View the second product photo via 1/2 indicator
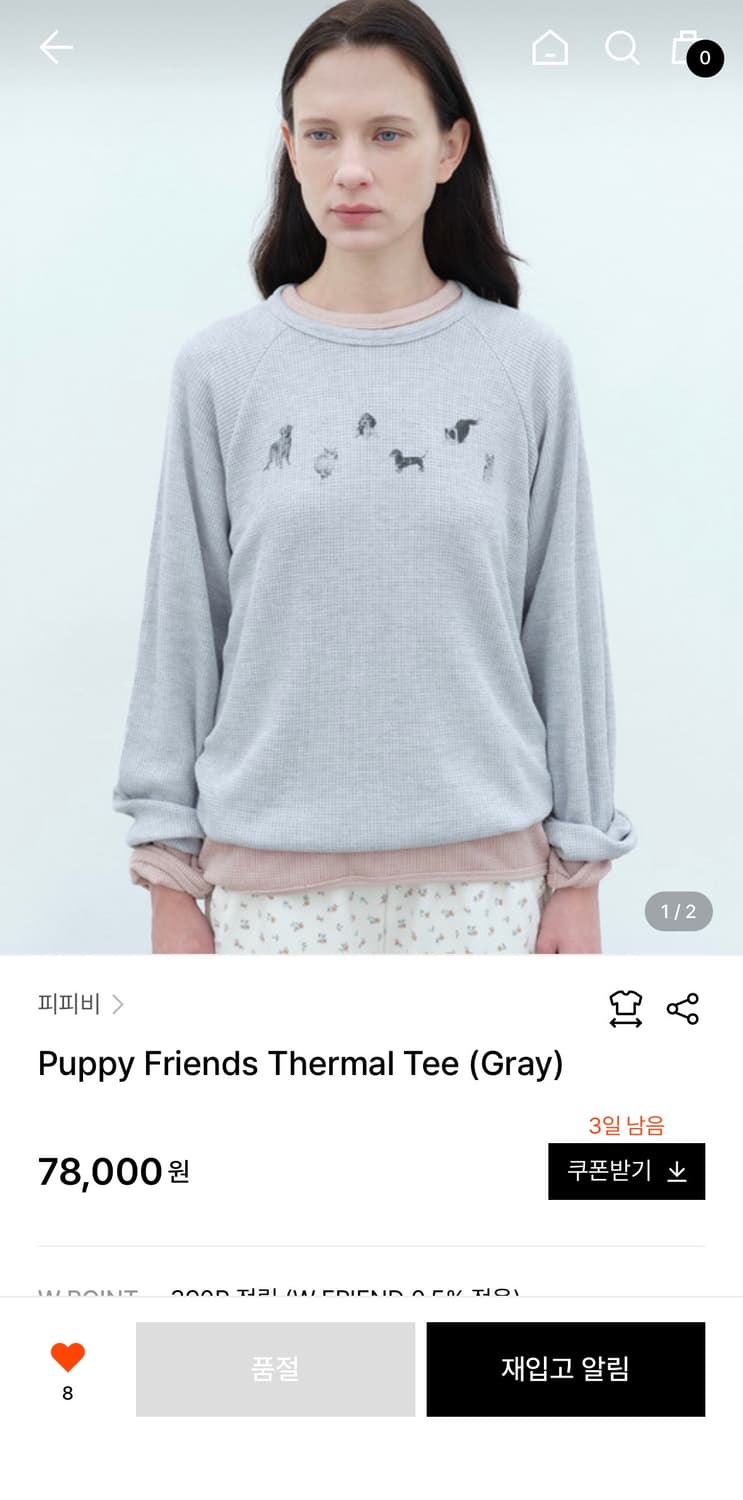This screenshot has height=1500, width=743. [678, 911]
